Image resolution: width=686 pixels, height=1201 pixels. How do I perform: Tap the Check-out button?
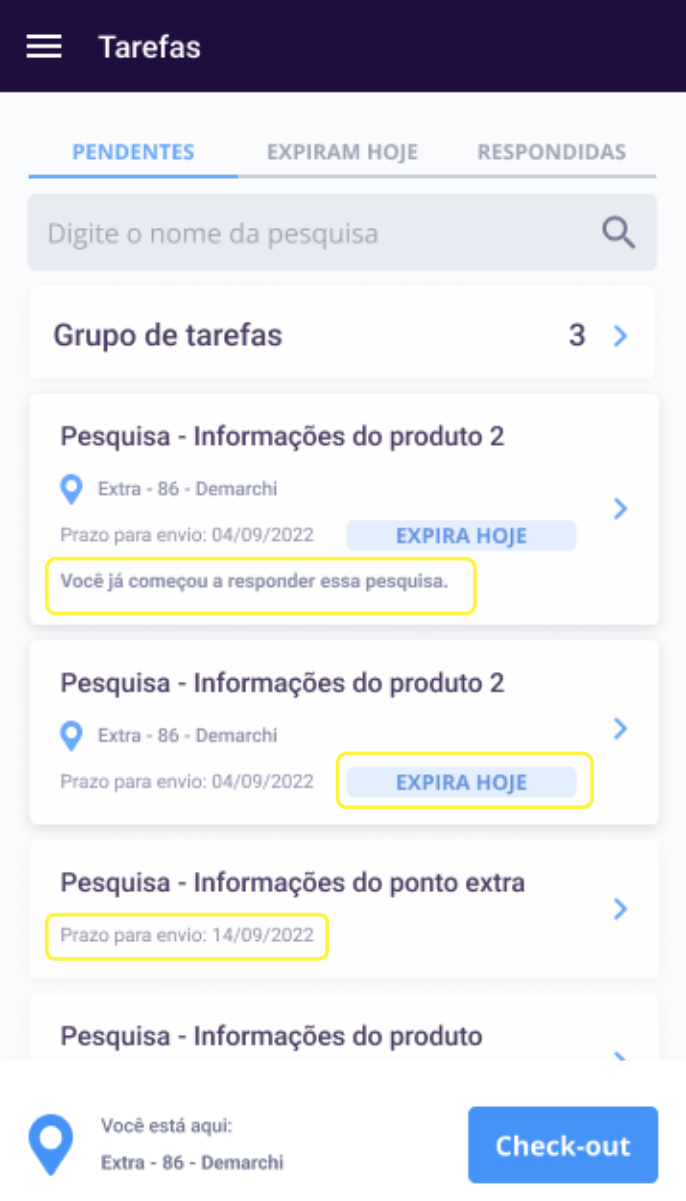tap(562, 1145)
